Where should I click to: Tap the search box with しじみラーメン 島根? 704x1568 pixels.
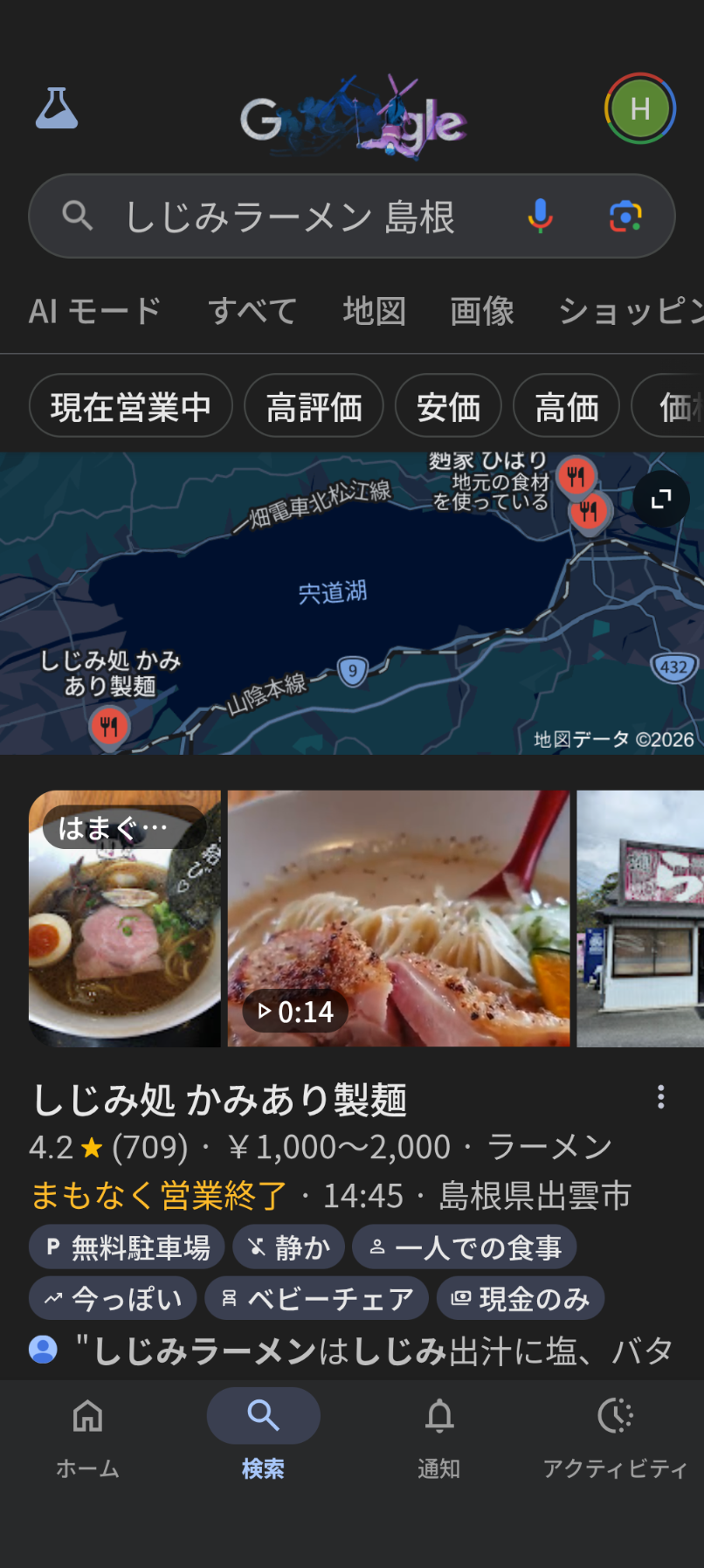pyautogui.click(x=288, y=217)
